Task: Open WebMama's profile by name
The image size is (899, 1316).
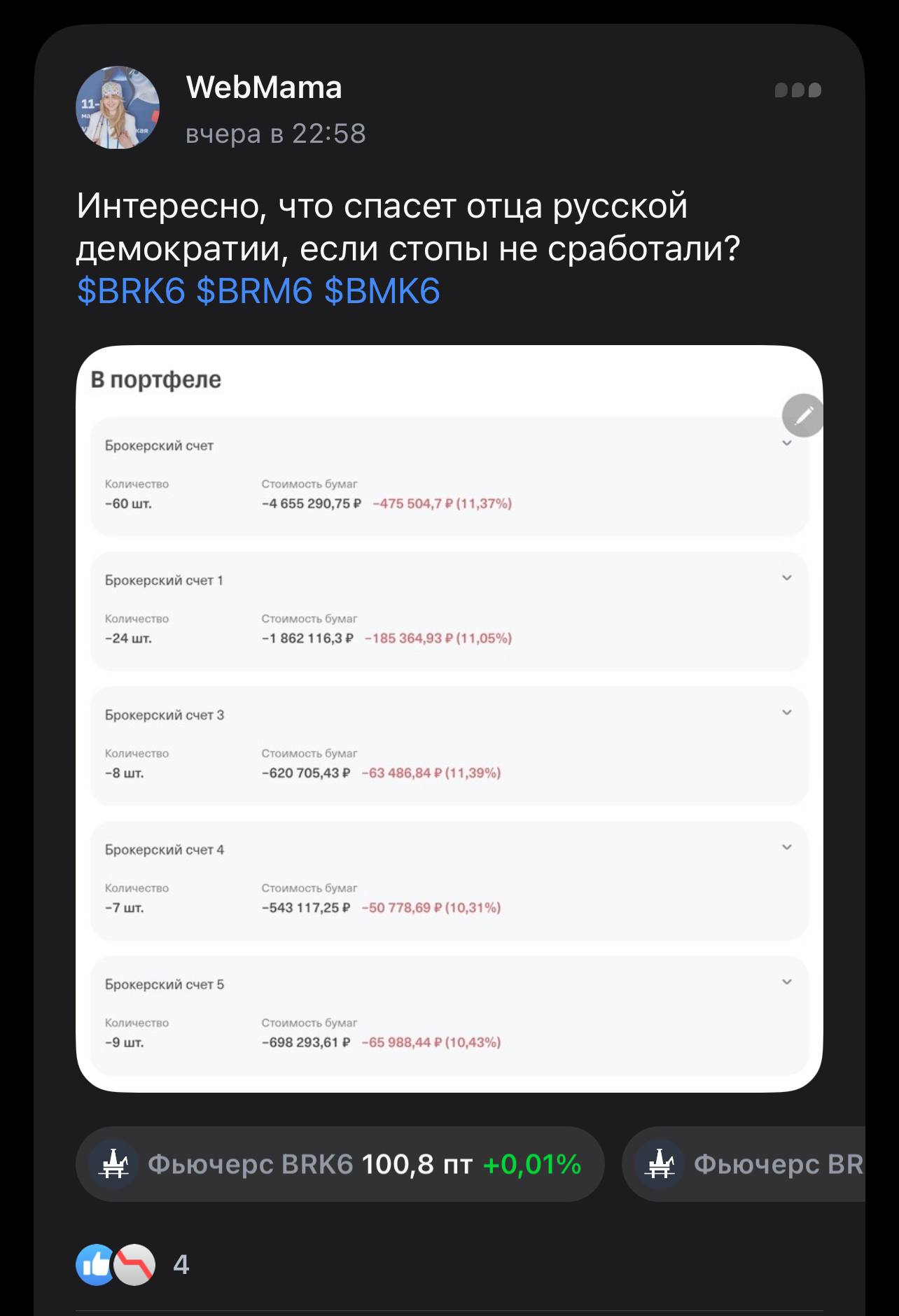Action: (x=264, y=88)
